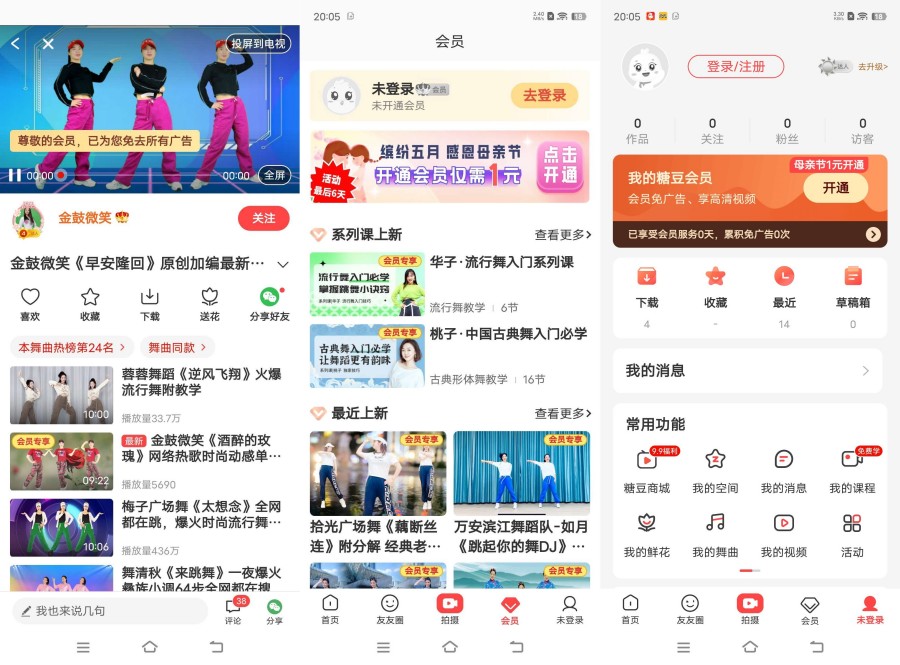
Task: Open 我的舞曲 in 常用功能
Action: click(x=714, y=535)
